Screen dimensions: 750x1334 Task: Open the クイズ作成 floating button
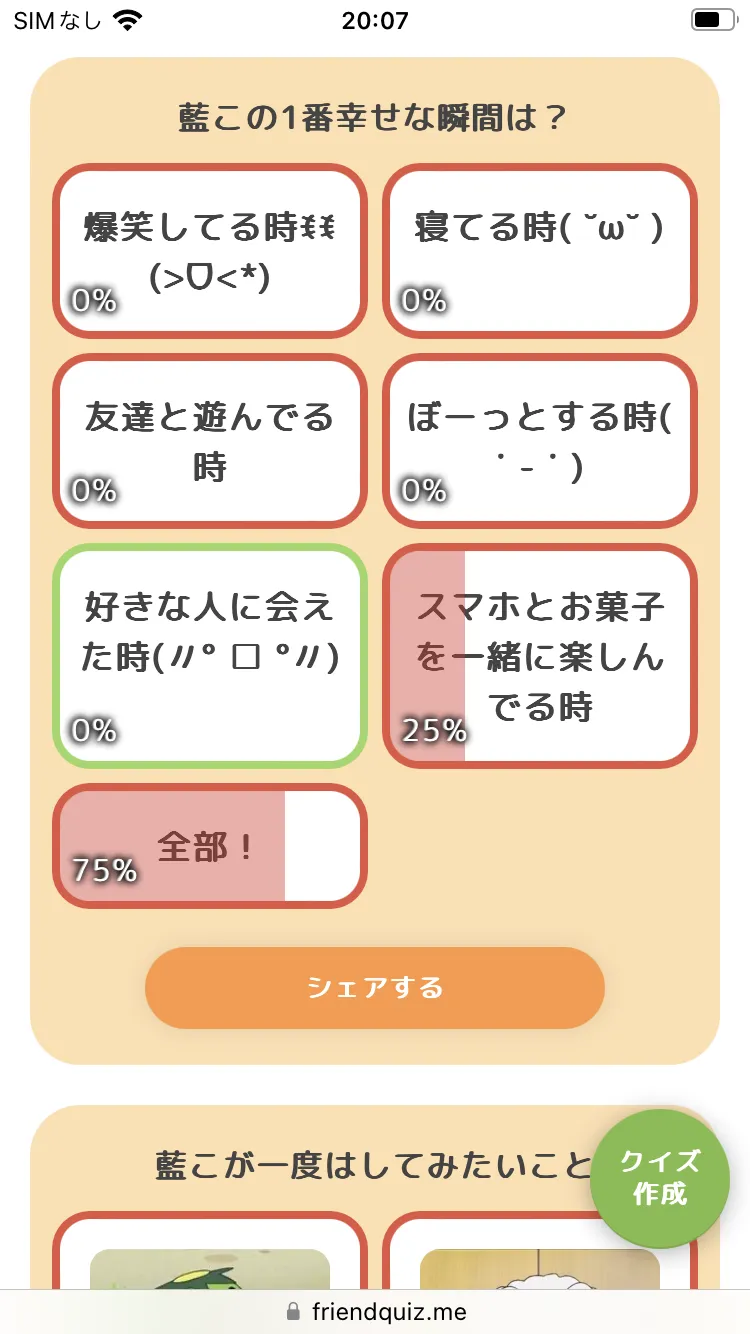pyautogui.click(x=660, y=1178)
